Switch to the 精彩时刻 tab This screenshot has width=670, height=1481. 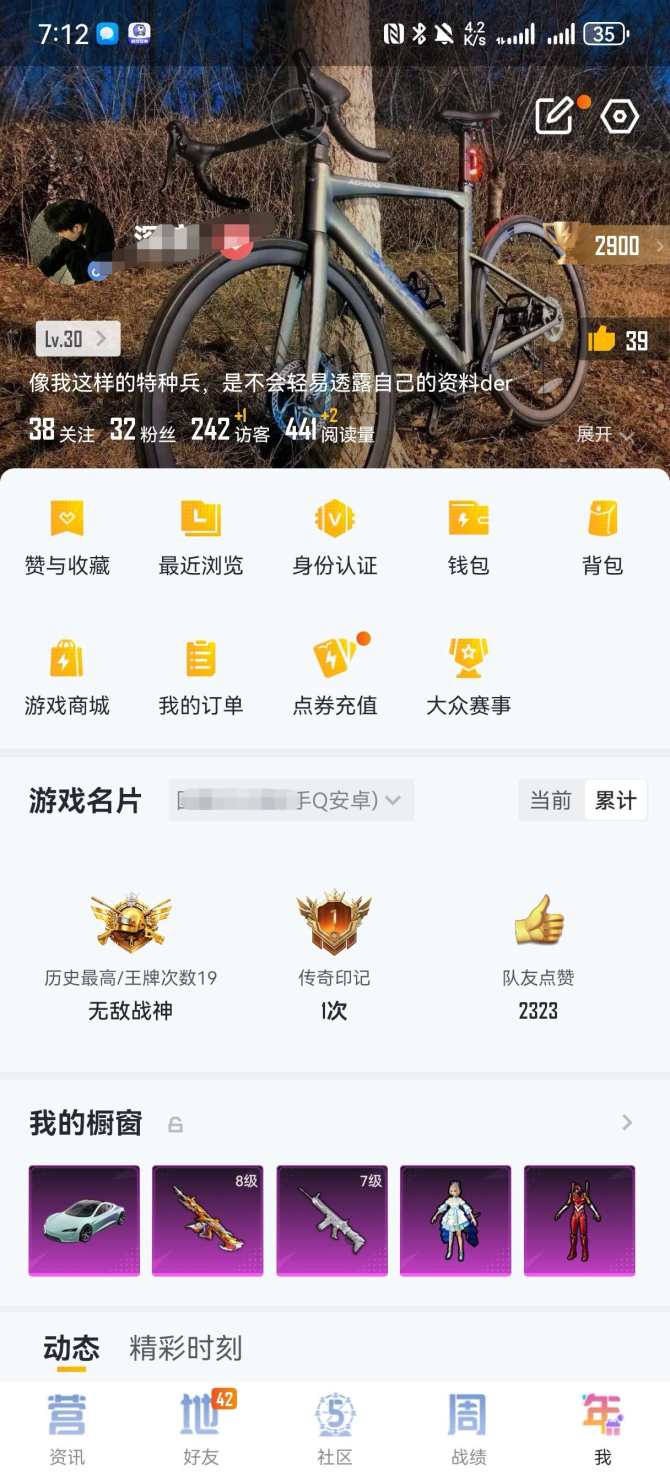[186, 1348]
